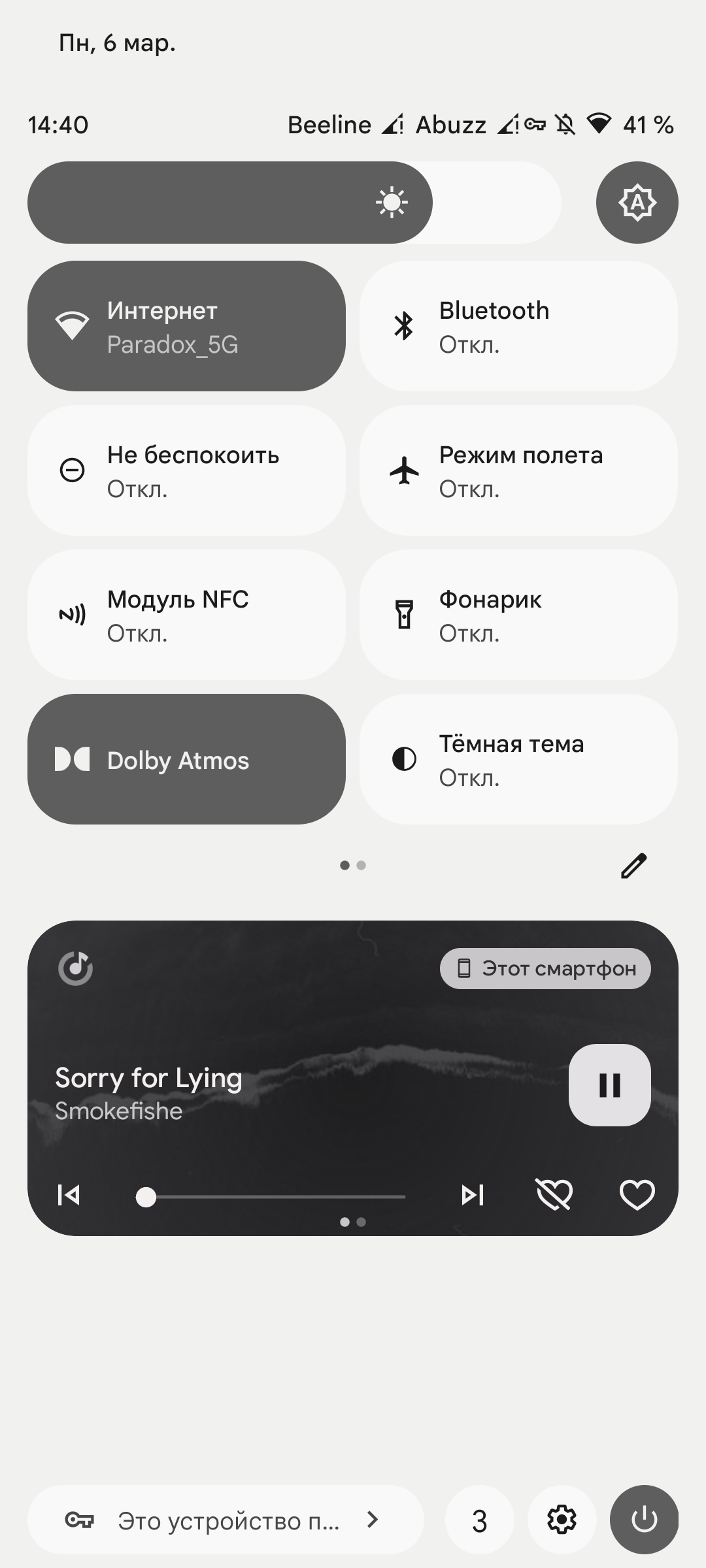Edit quick settings with the pencil icon

[x=633, y=866]
